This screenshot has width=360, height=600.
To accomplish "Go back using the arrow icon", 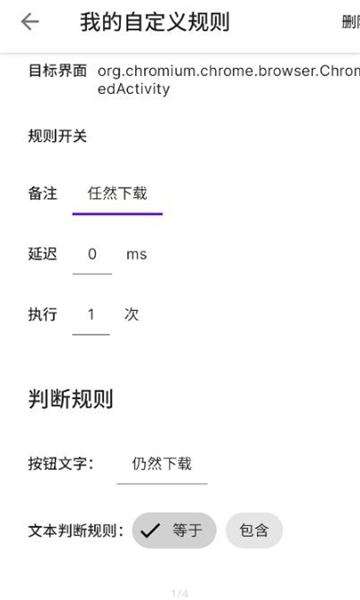I will (x=30, y=22).
